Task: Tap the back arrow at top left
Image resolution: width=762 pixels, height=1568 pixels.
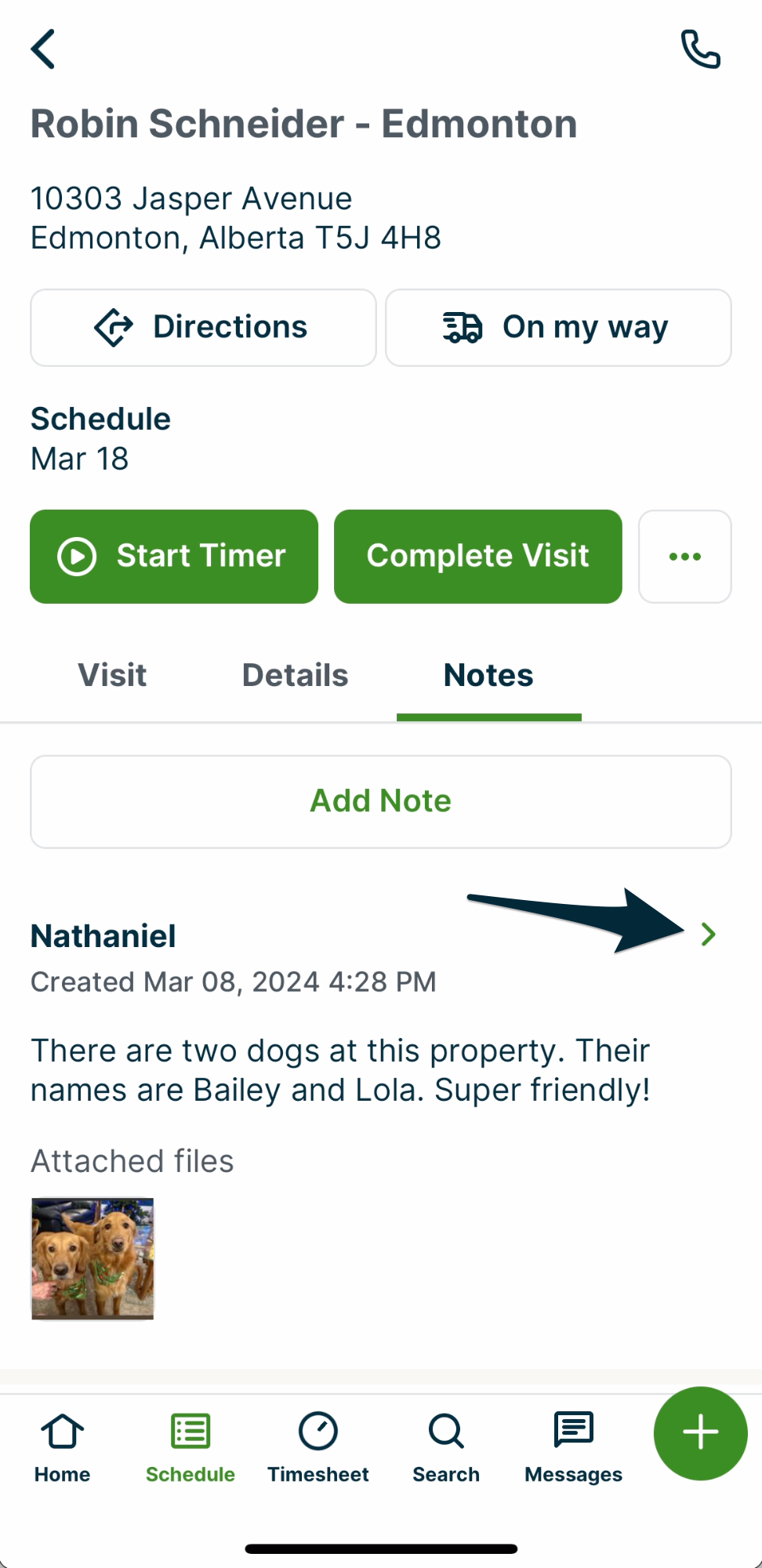Action: (45, 49)
